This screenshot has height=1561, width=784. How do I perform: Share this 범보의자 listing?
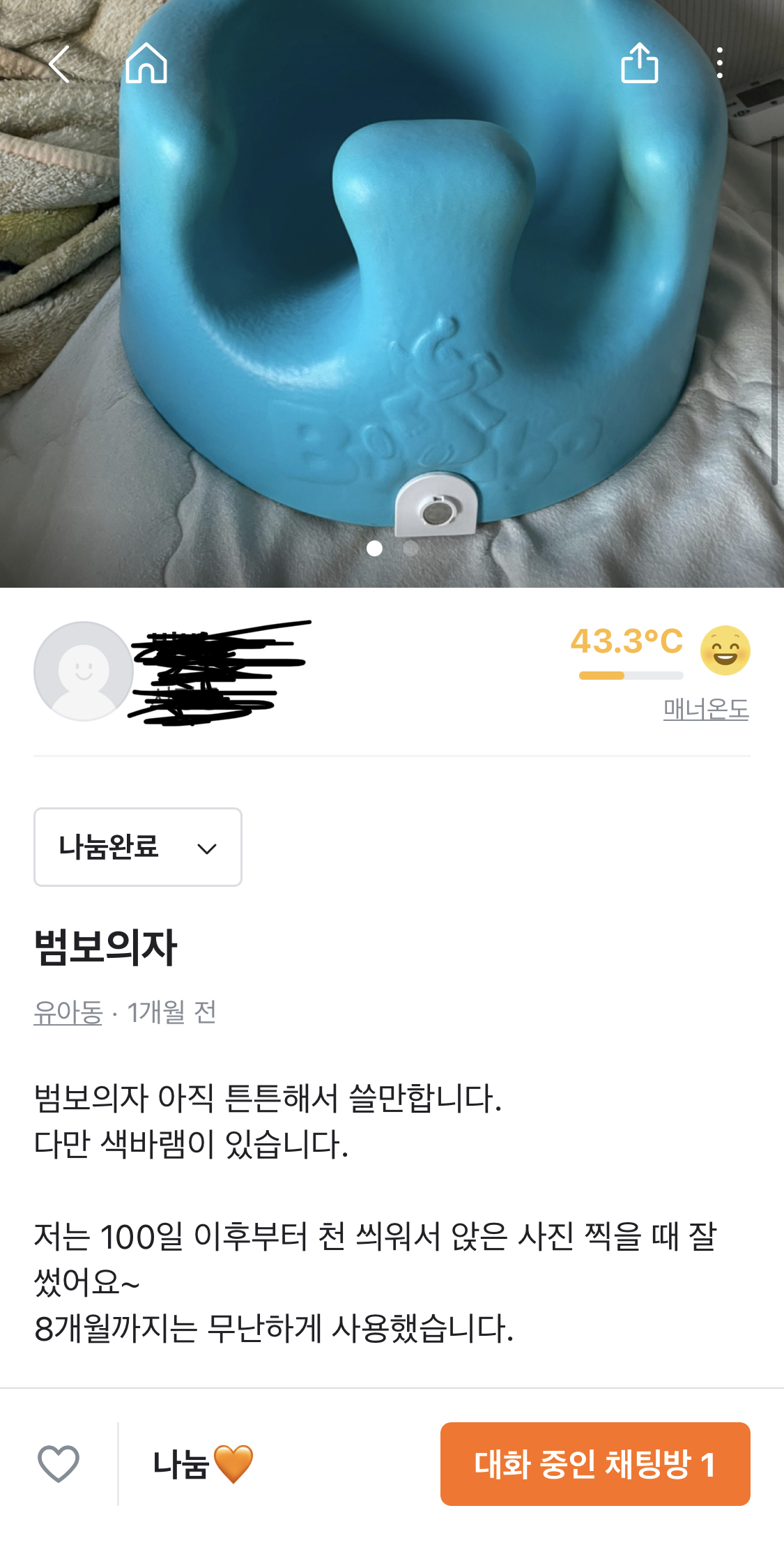[x=639, y=63]
